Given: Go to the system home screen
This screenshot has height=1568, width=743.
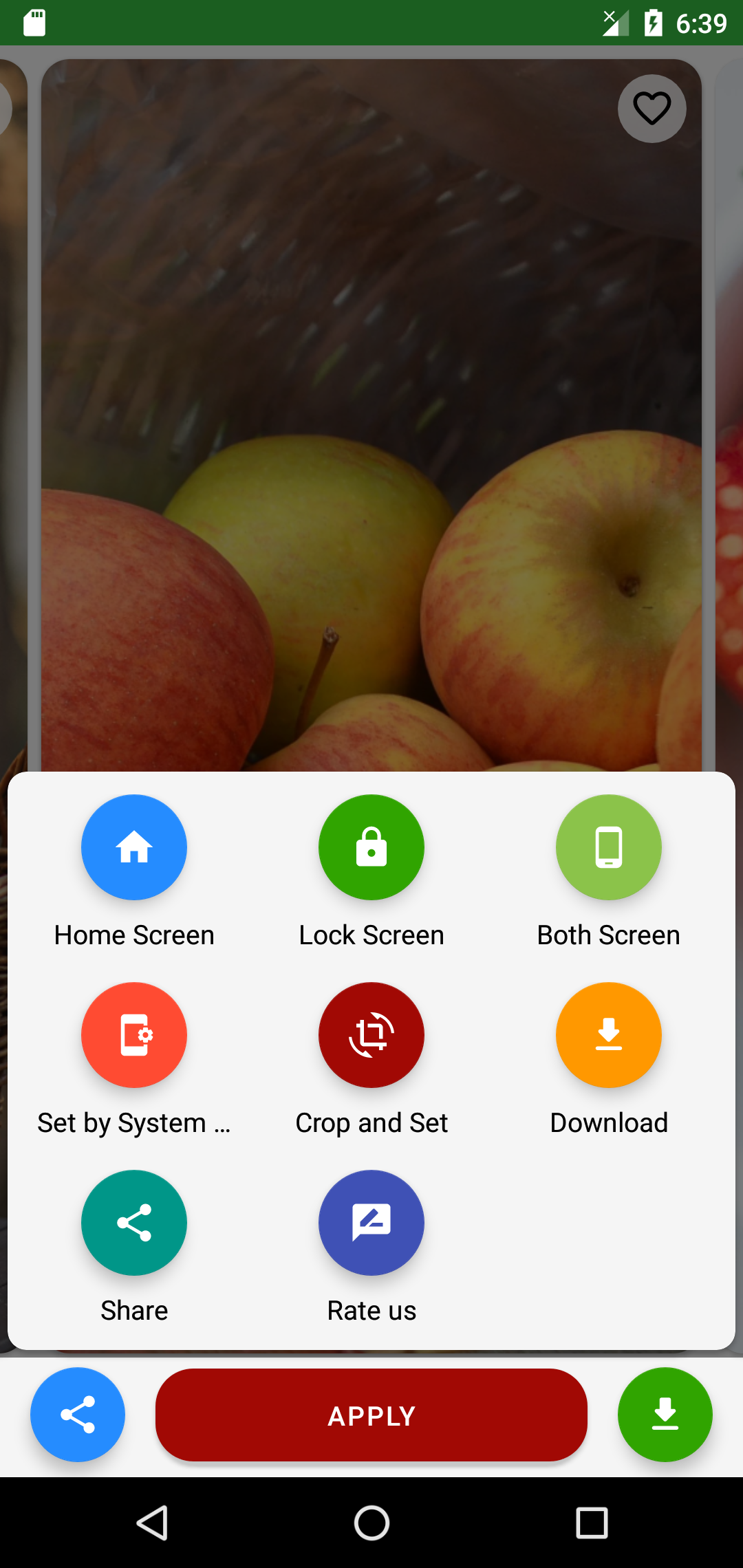Looking at the screenshot, I should 371,1523.
